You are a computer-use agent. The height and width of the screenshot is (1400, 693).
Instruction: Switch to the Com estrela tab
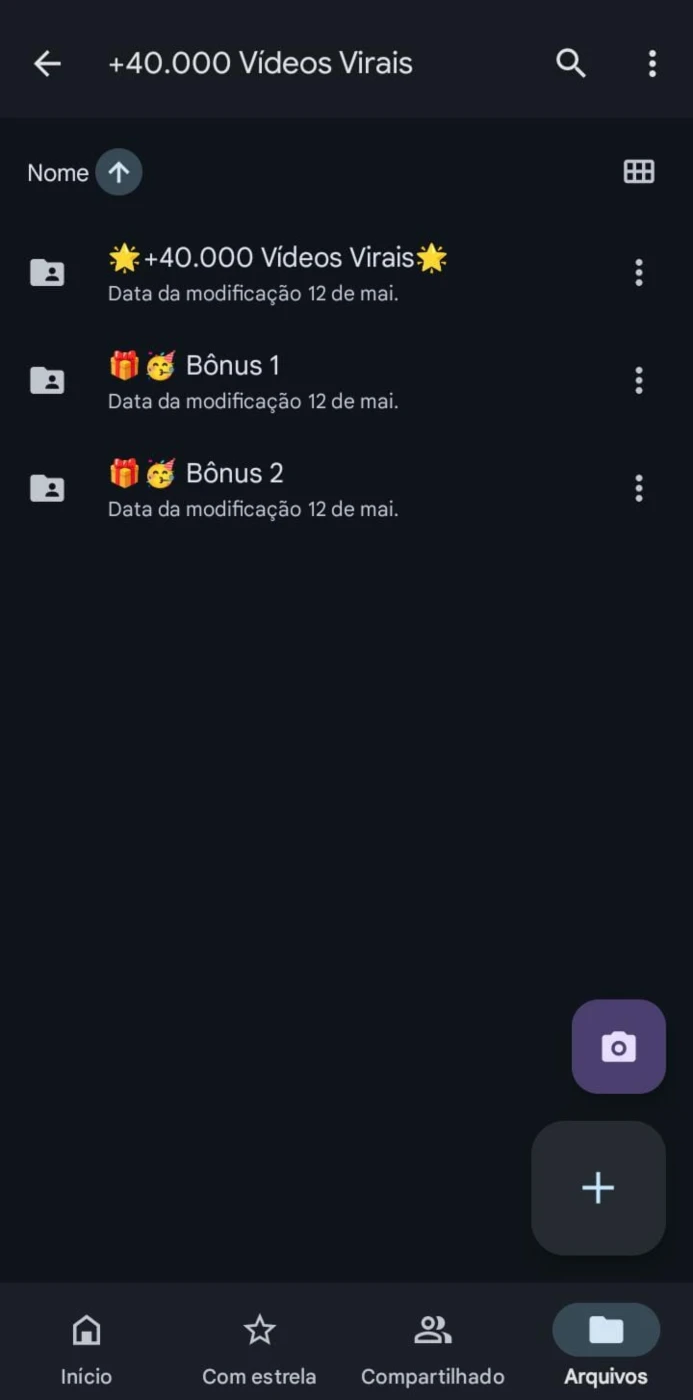click(x=259, y=1348)
